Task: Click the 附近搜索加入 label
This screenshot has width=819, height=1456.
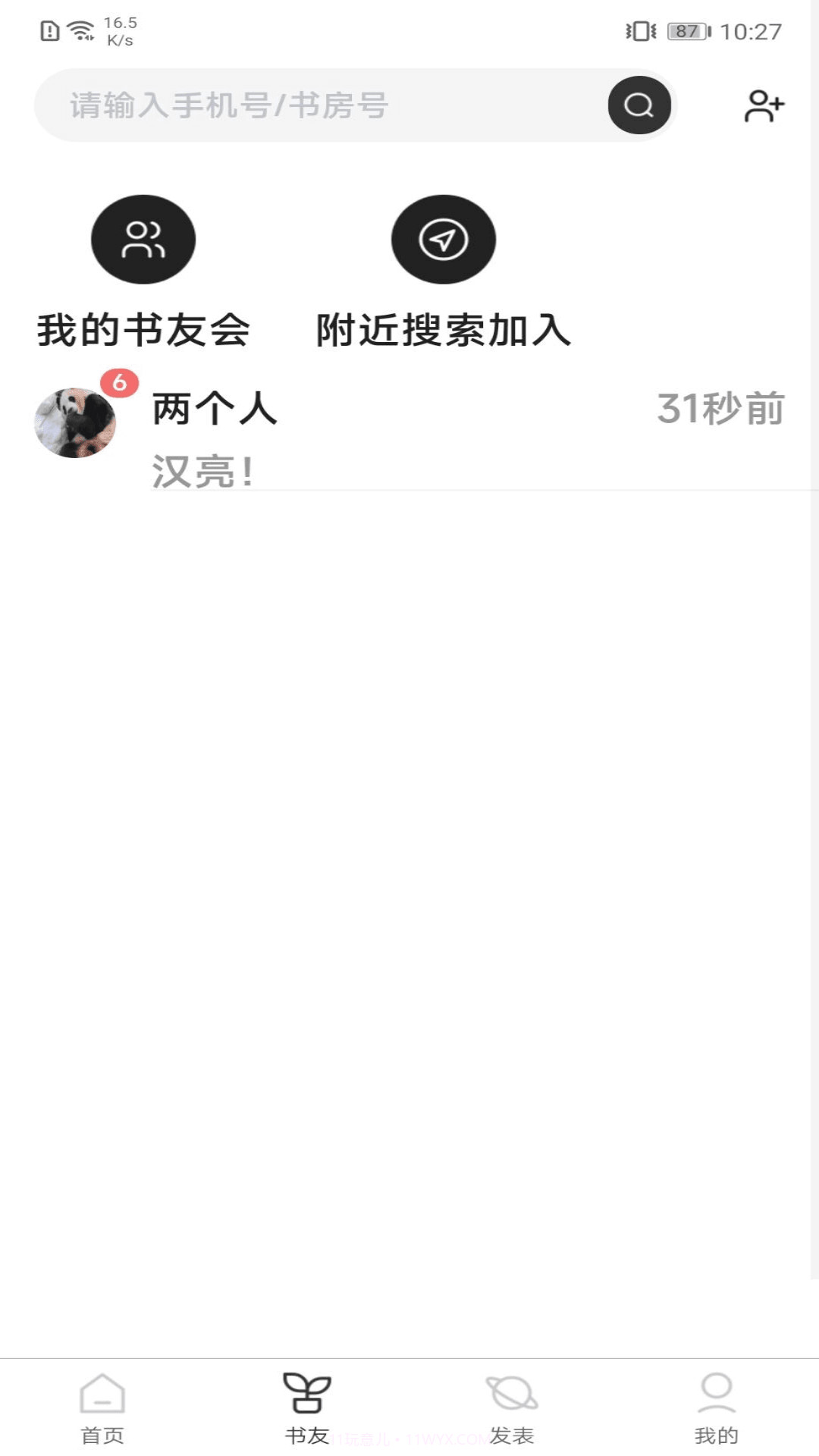Action: (444, 328)
